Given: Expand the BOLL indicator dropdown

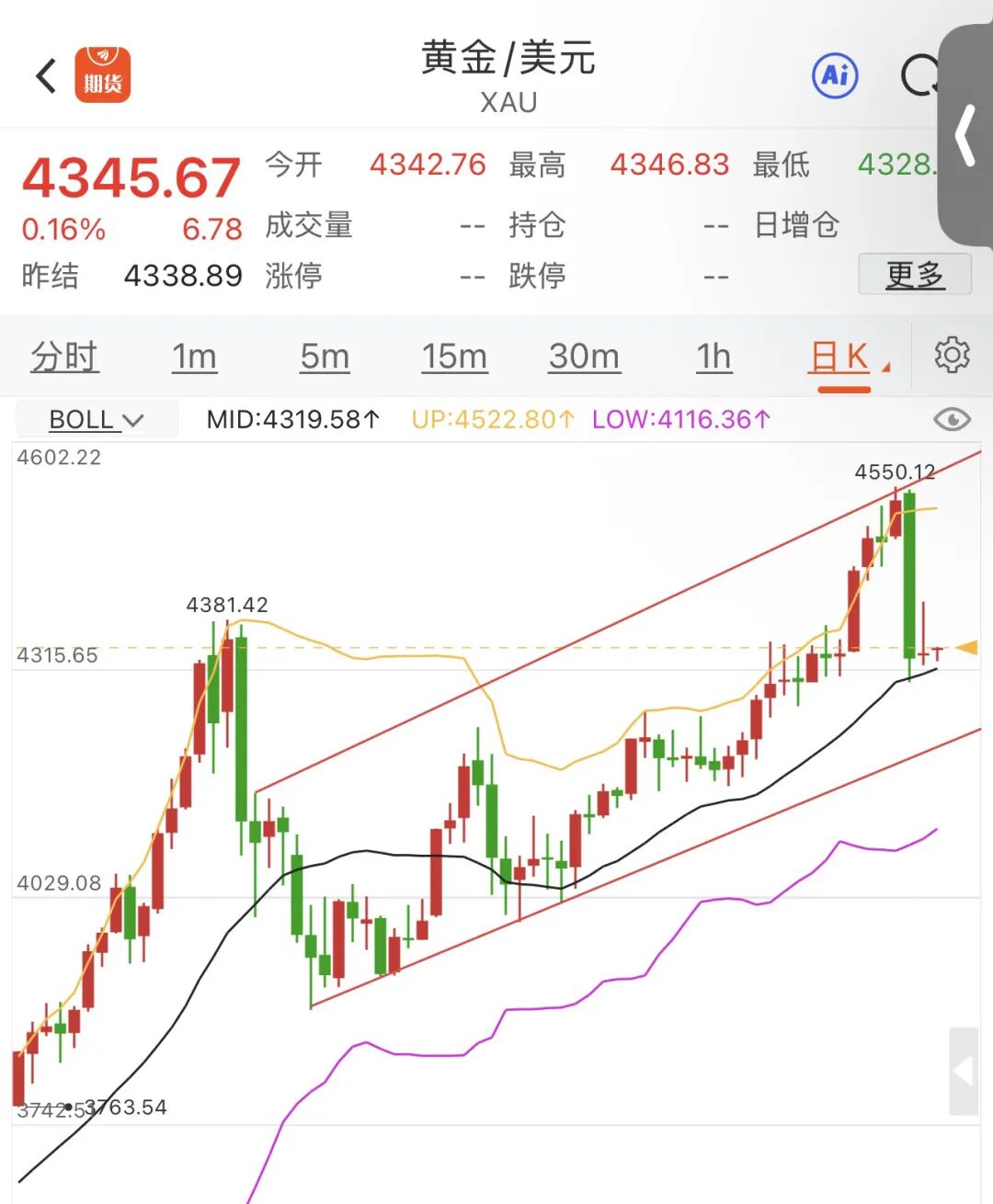Looking at the screenshot, I should (96, 420).
